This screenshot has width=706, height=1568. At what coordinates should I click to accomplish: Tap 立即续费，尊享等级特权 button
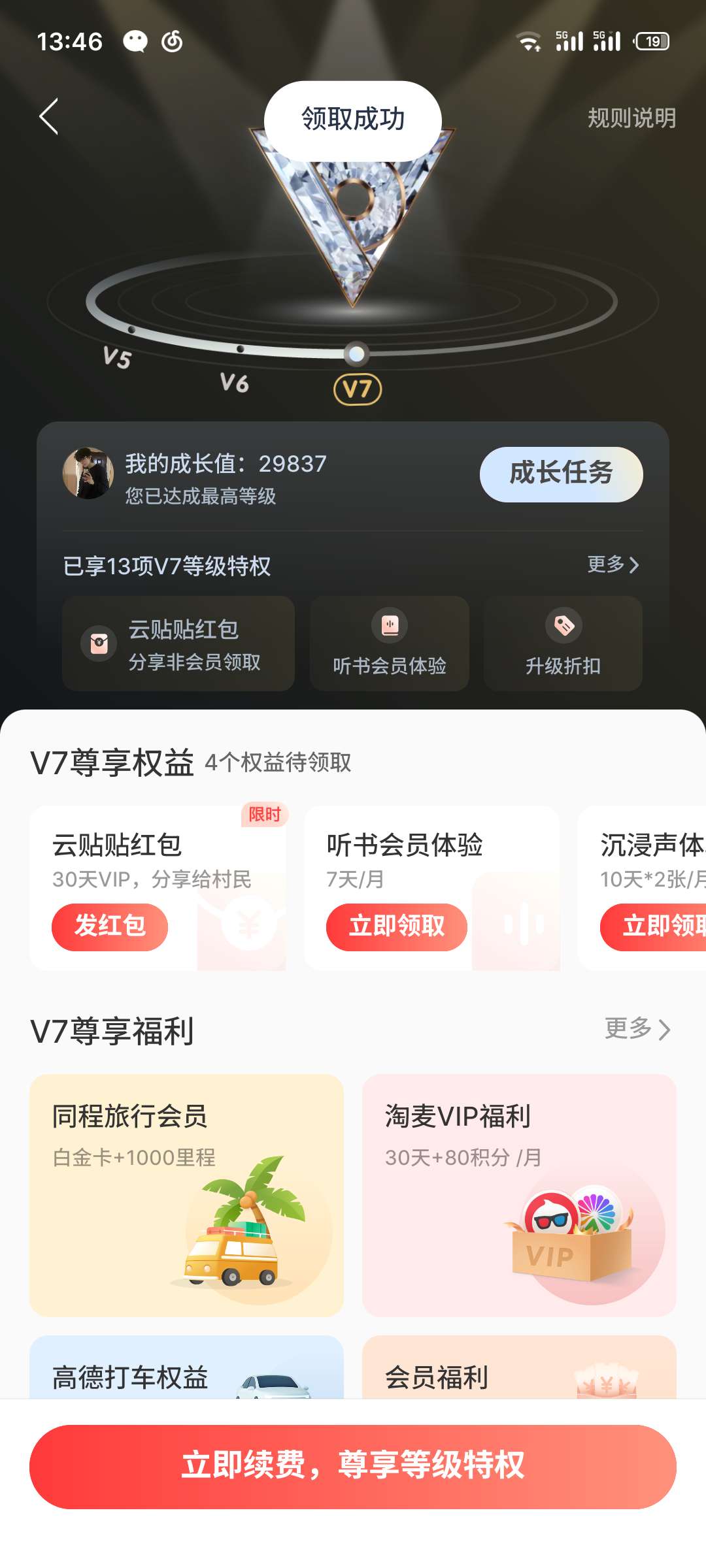click(x=353, y=1466)
